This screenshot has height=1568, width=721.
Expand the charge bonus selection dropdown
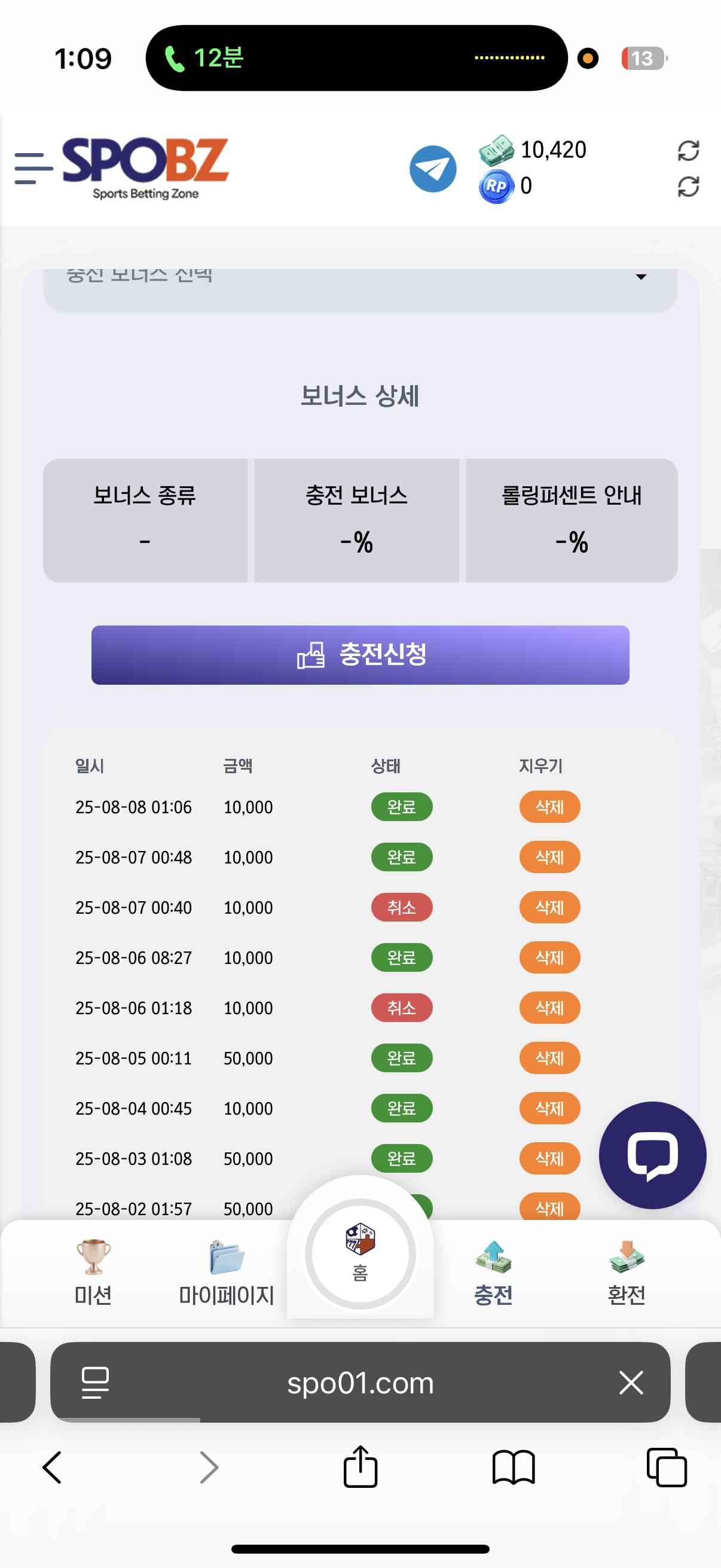pyautogui.click(x=360, y=287)
